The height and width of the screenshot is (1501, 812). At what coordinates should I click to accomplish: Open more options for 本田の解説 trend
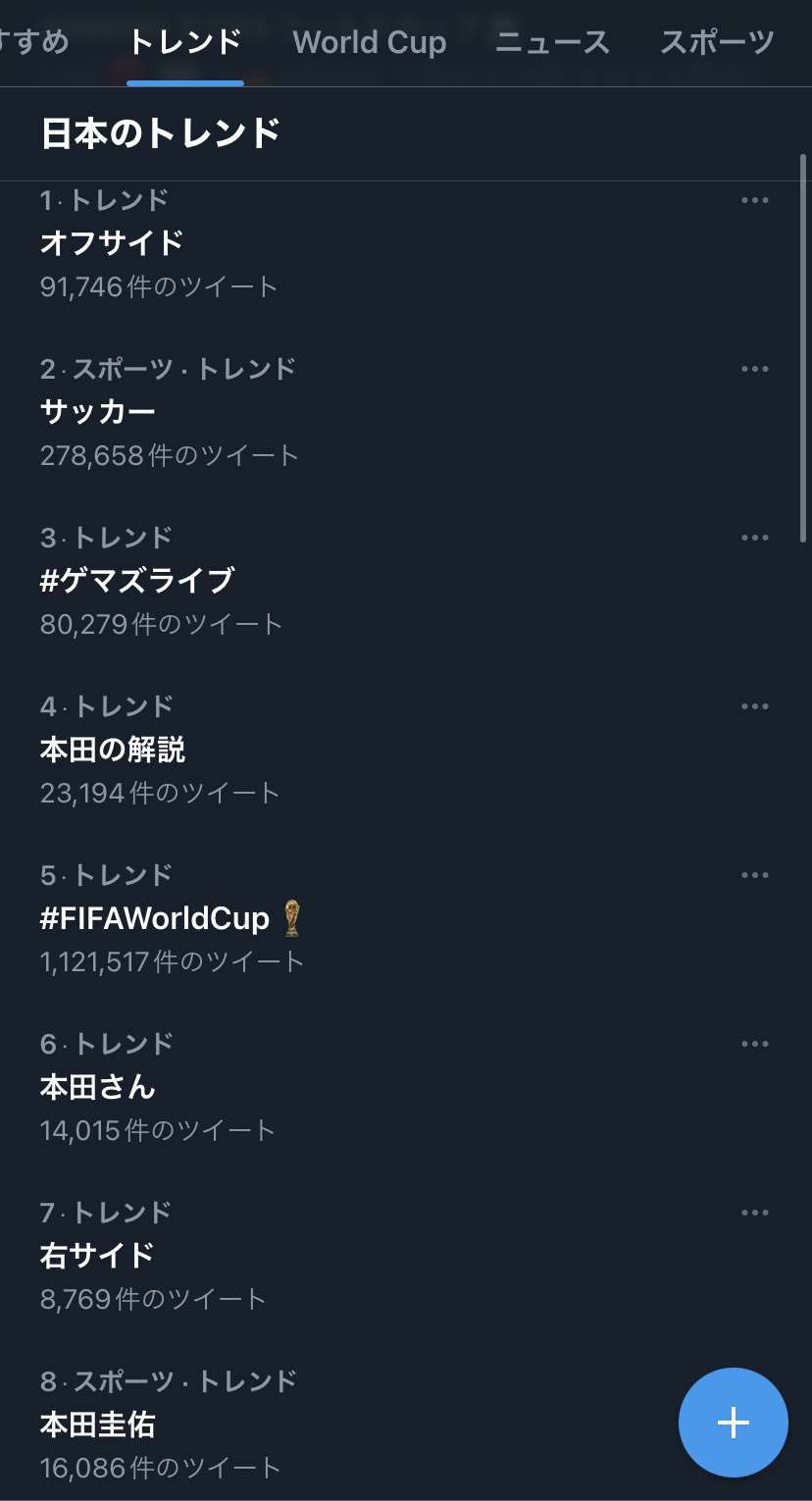[754, 706]
